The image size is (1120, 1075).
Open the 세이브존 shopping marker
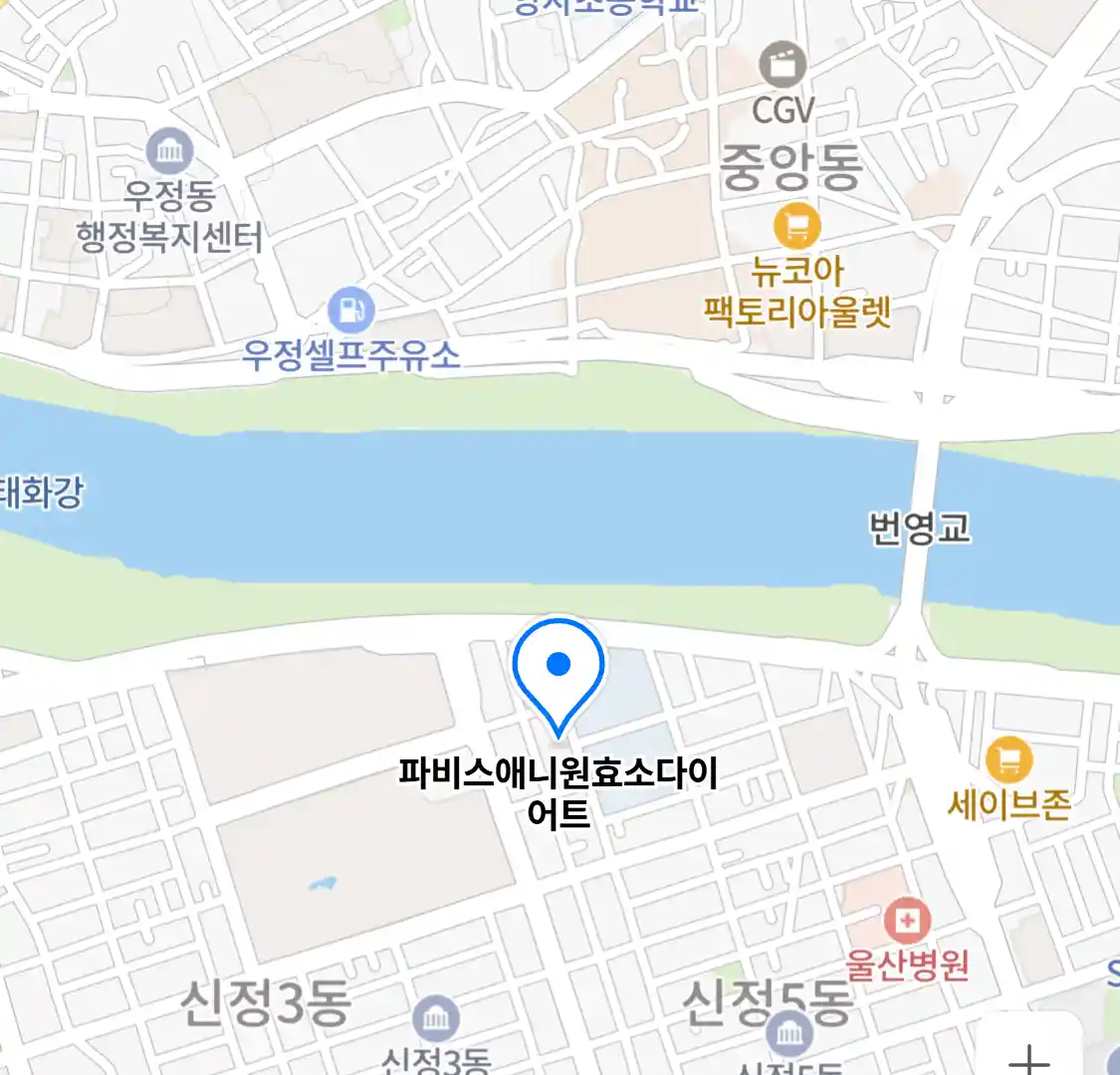pyautogui.click(x=1008, y=761)
